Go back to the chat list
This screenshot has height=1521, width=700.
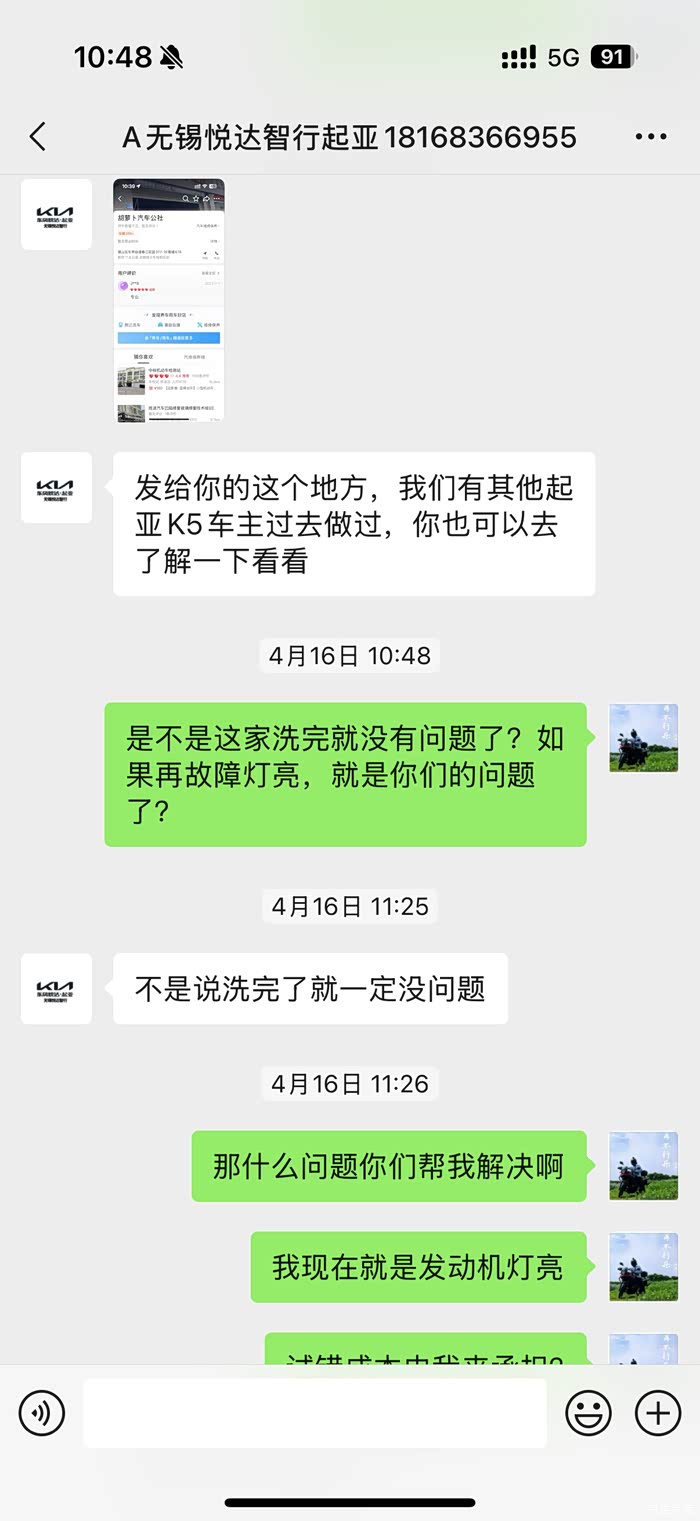[38, 137]
